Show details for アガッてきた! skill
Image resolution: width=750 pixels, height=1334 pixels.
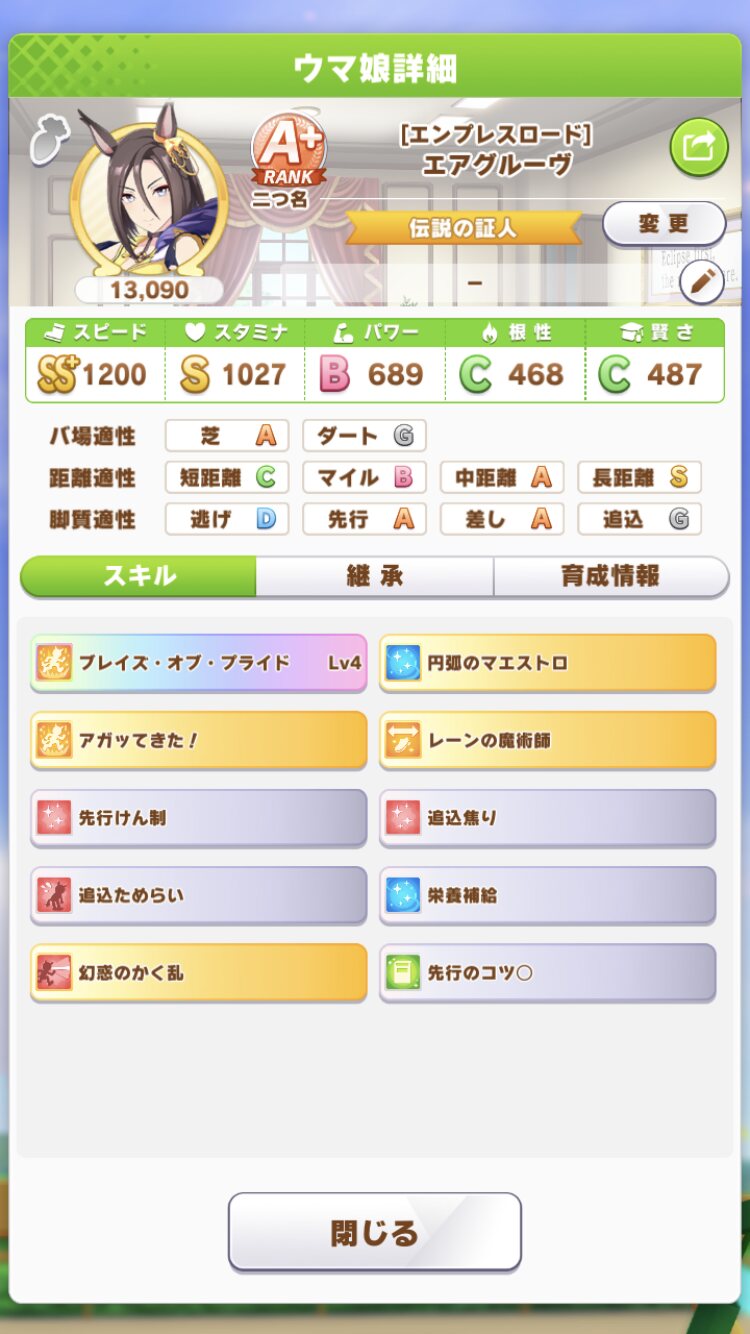[x=199, y=740]
